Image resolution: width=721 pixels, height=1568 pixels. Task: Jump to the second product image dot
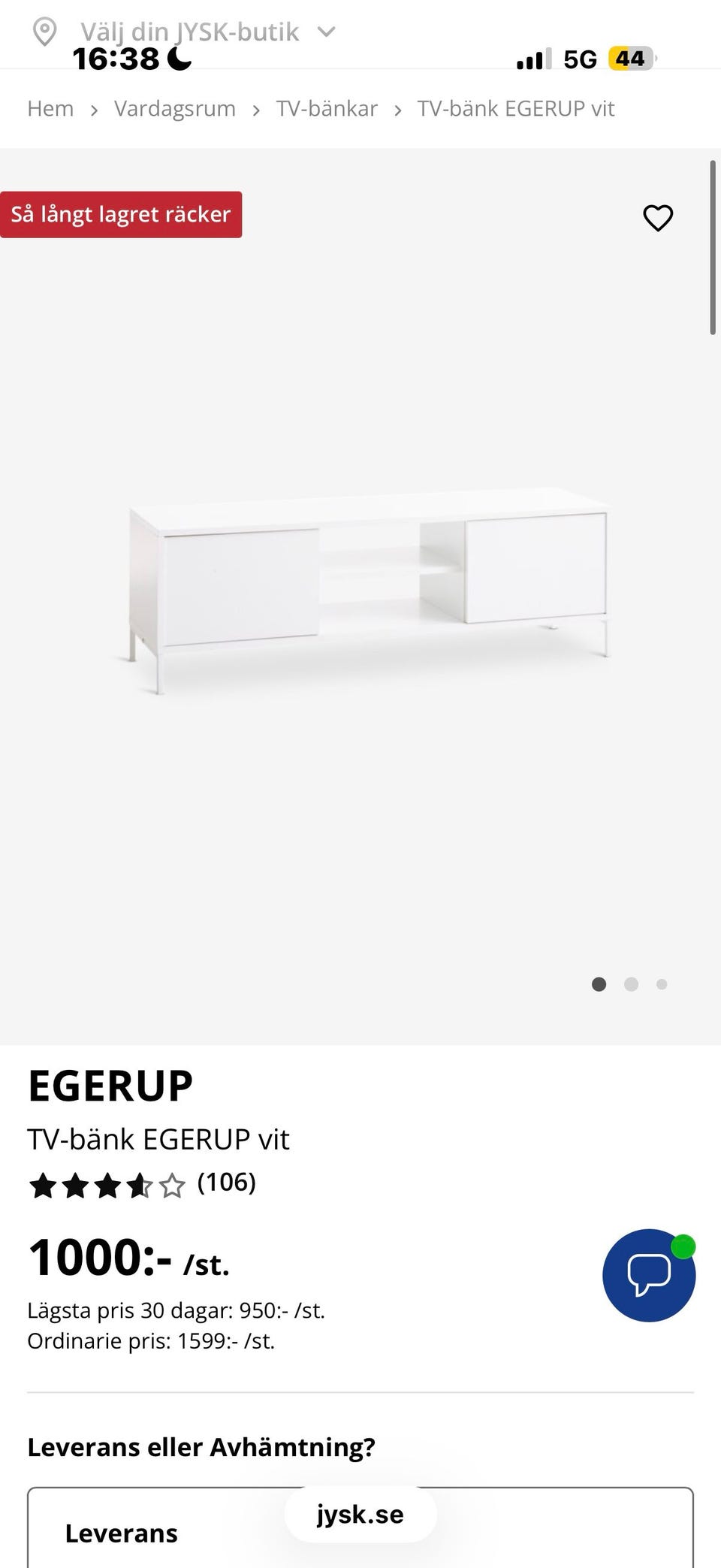pyautogui.click(x=631, y=984)
